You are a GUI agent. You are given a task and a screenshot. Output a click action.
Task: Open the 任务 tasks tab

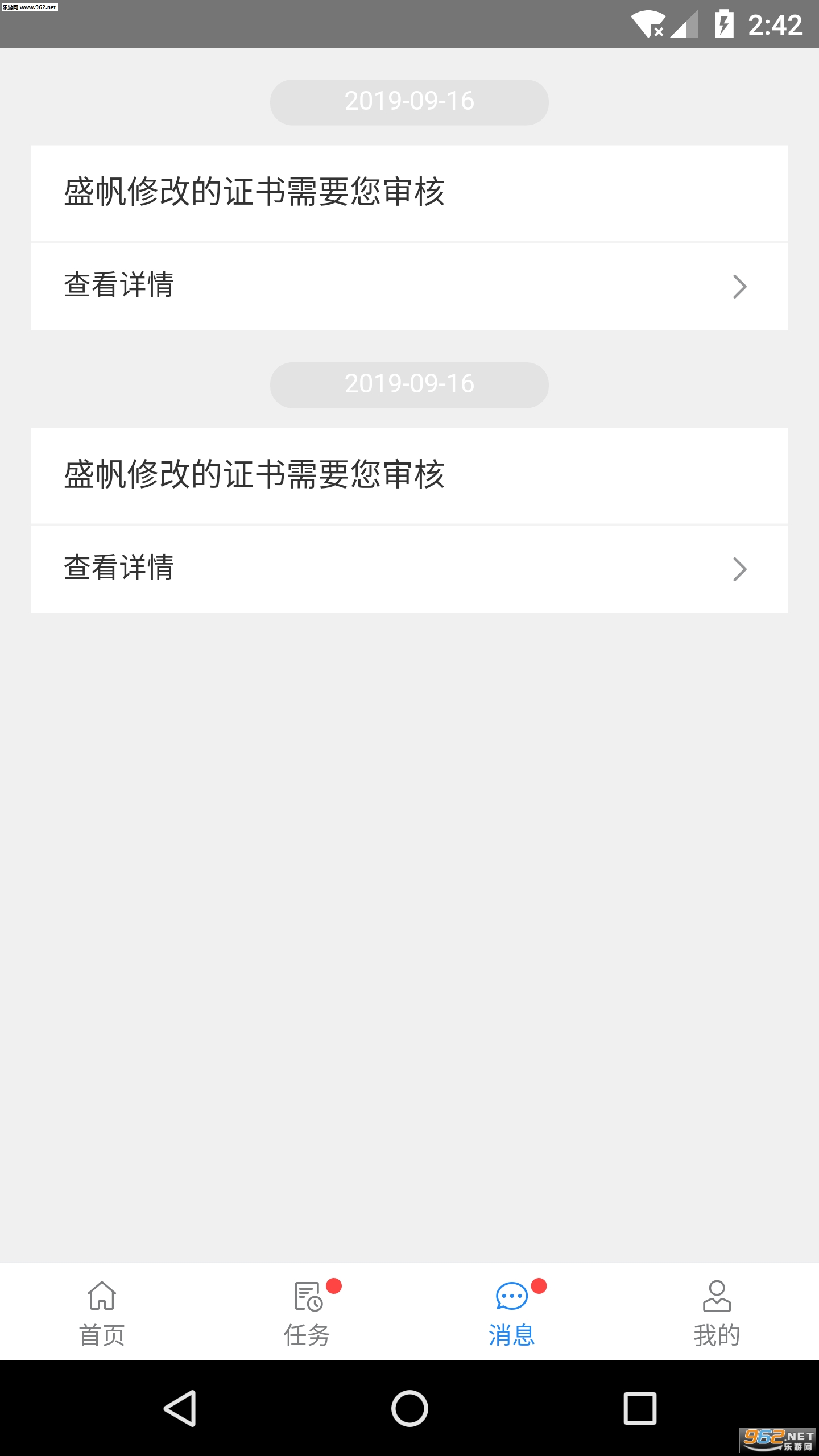[x=307, y=1313]
